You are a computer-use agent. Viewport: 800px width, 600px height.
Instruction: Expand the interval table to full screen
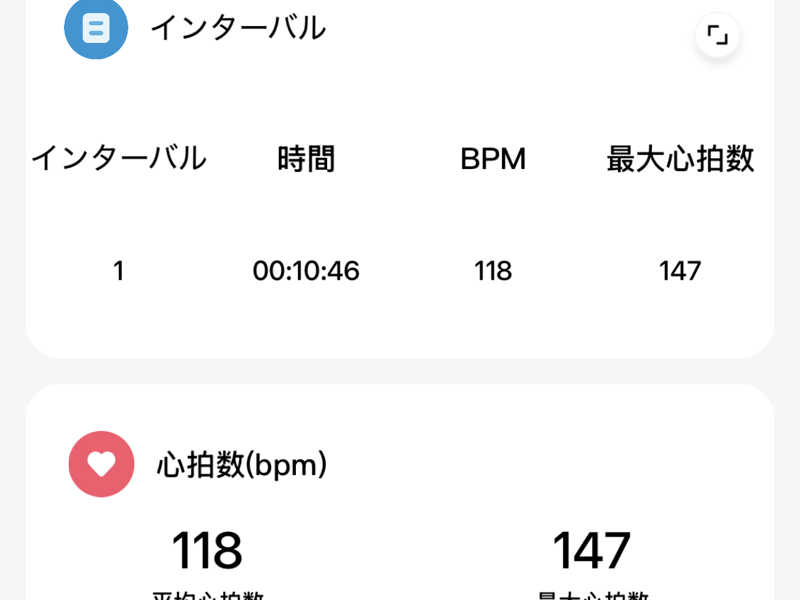pyautogui.click(x=717, y=36)
